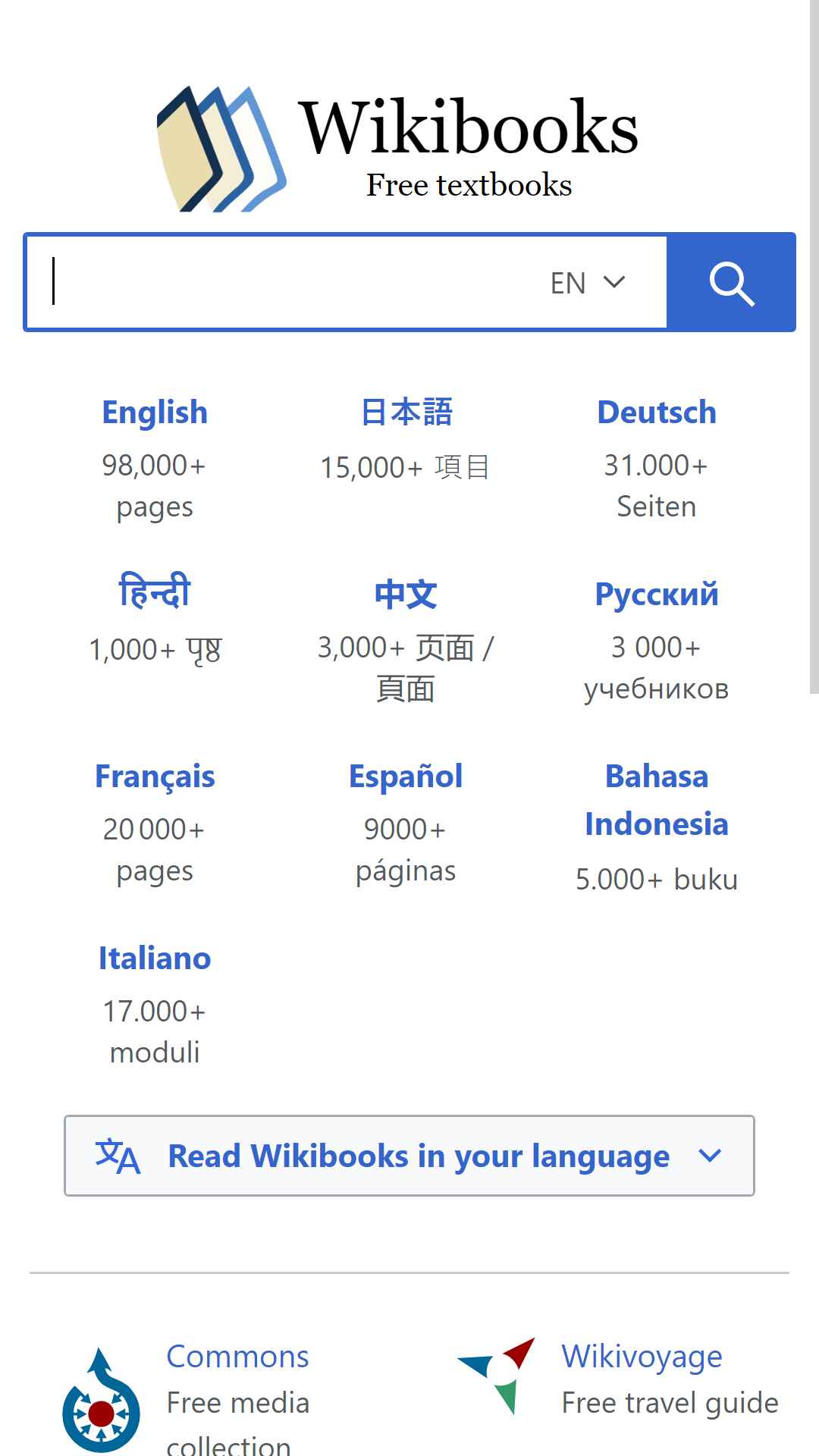Open the हिन्दी Wikibooks link
This screenshot has width=819, height=1456.
click(155, 591)
